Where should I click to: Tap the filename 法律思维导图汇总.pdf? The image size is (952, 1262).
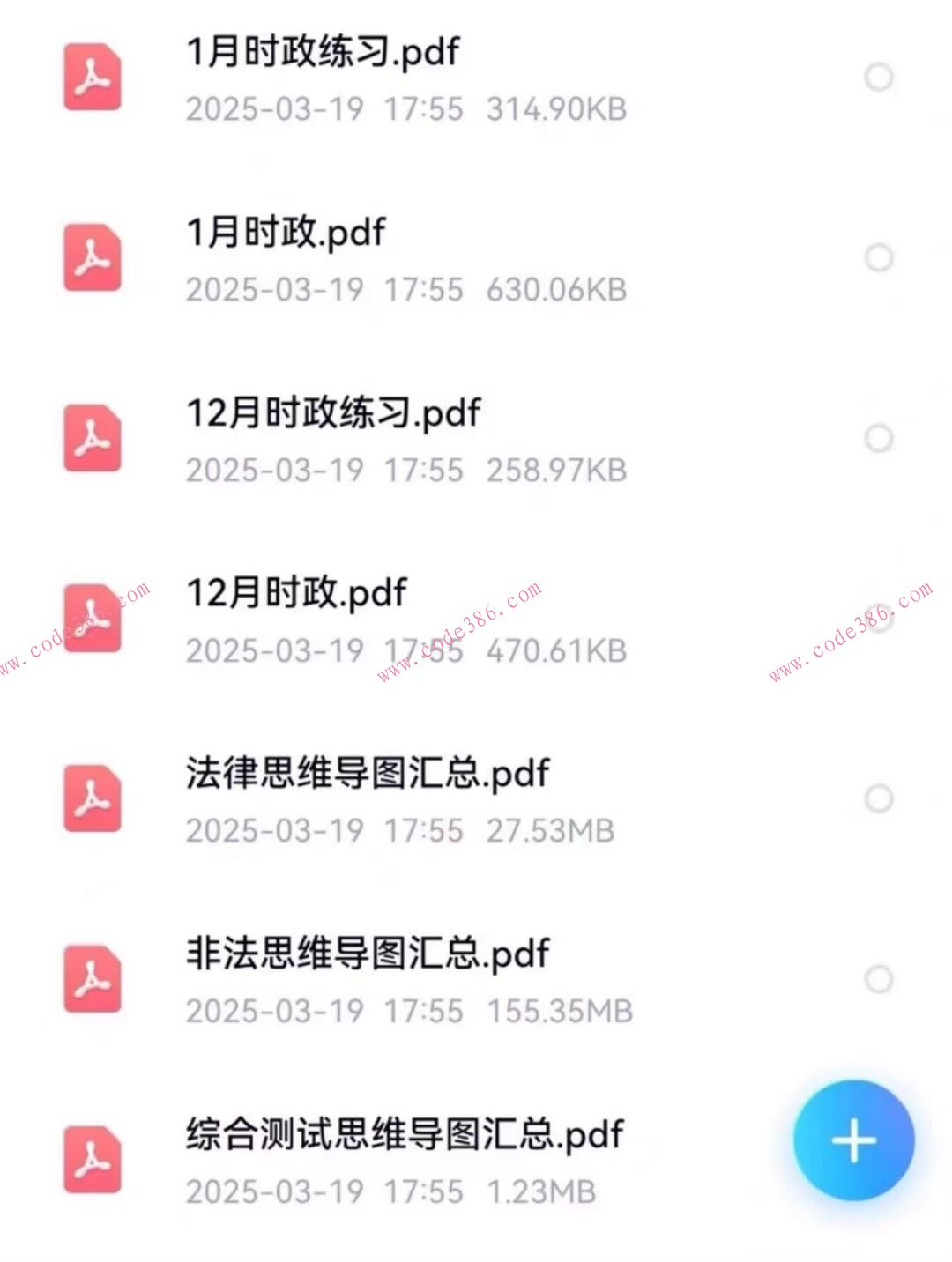[x=367, y=775]
